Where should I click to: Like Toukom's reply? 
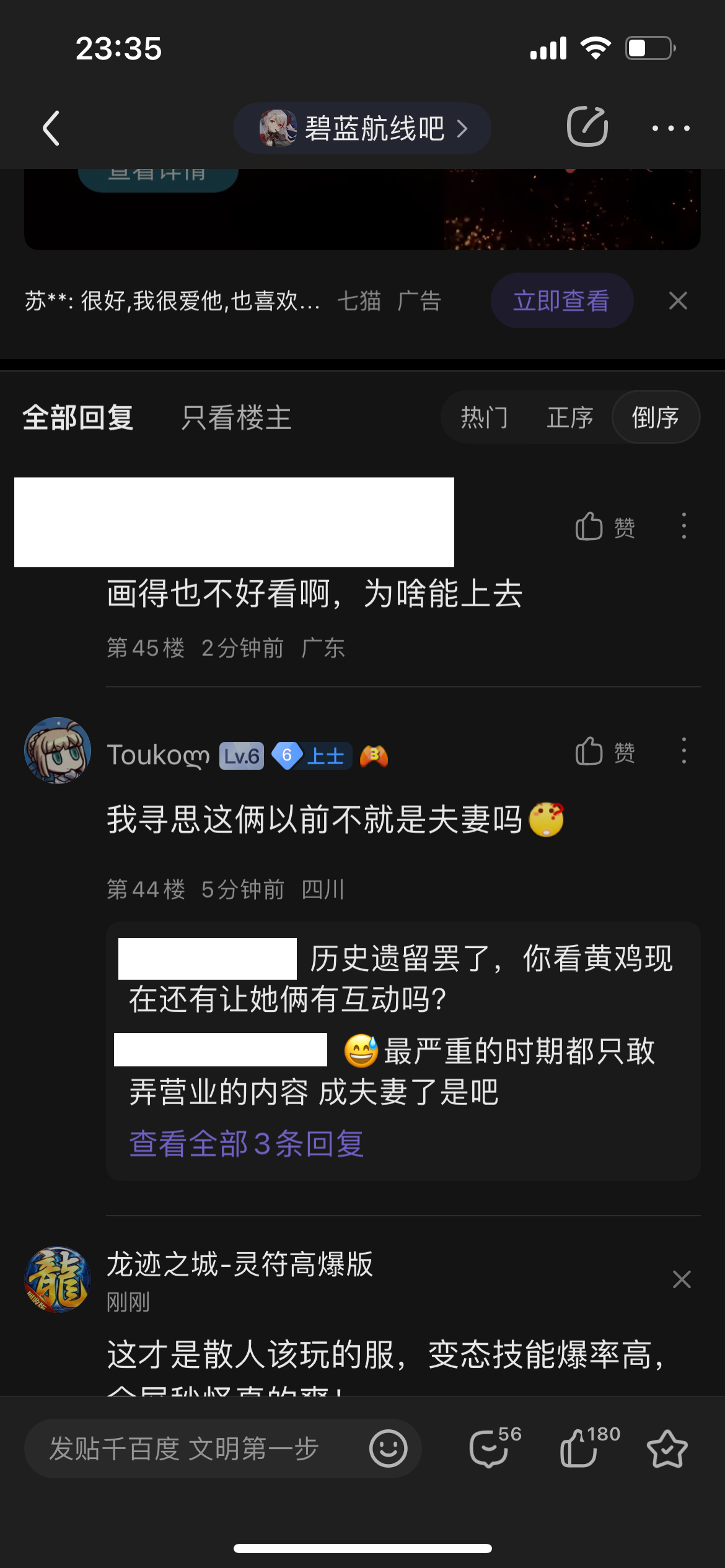[x=605, y=752]
